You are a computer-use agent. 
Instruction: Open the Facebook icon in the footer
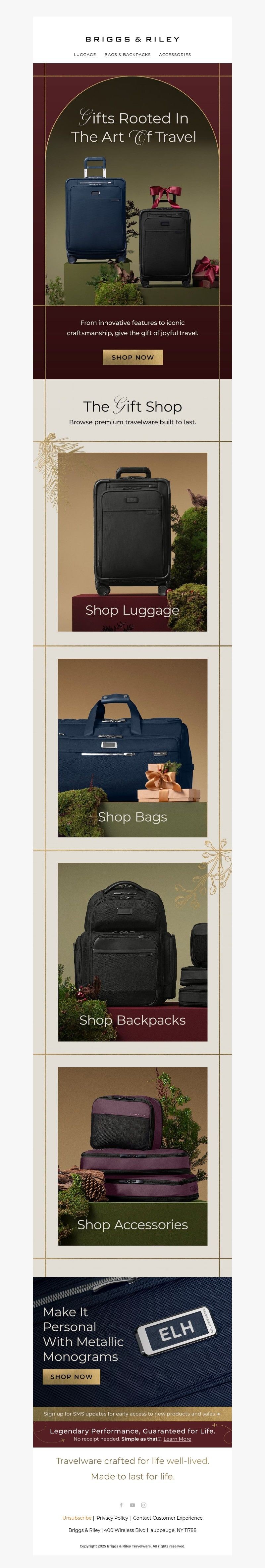pos(121,1505)
